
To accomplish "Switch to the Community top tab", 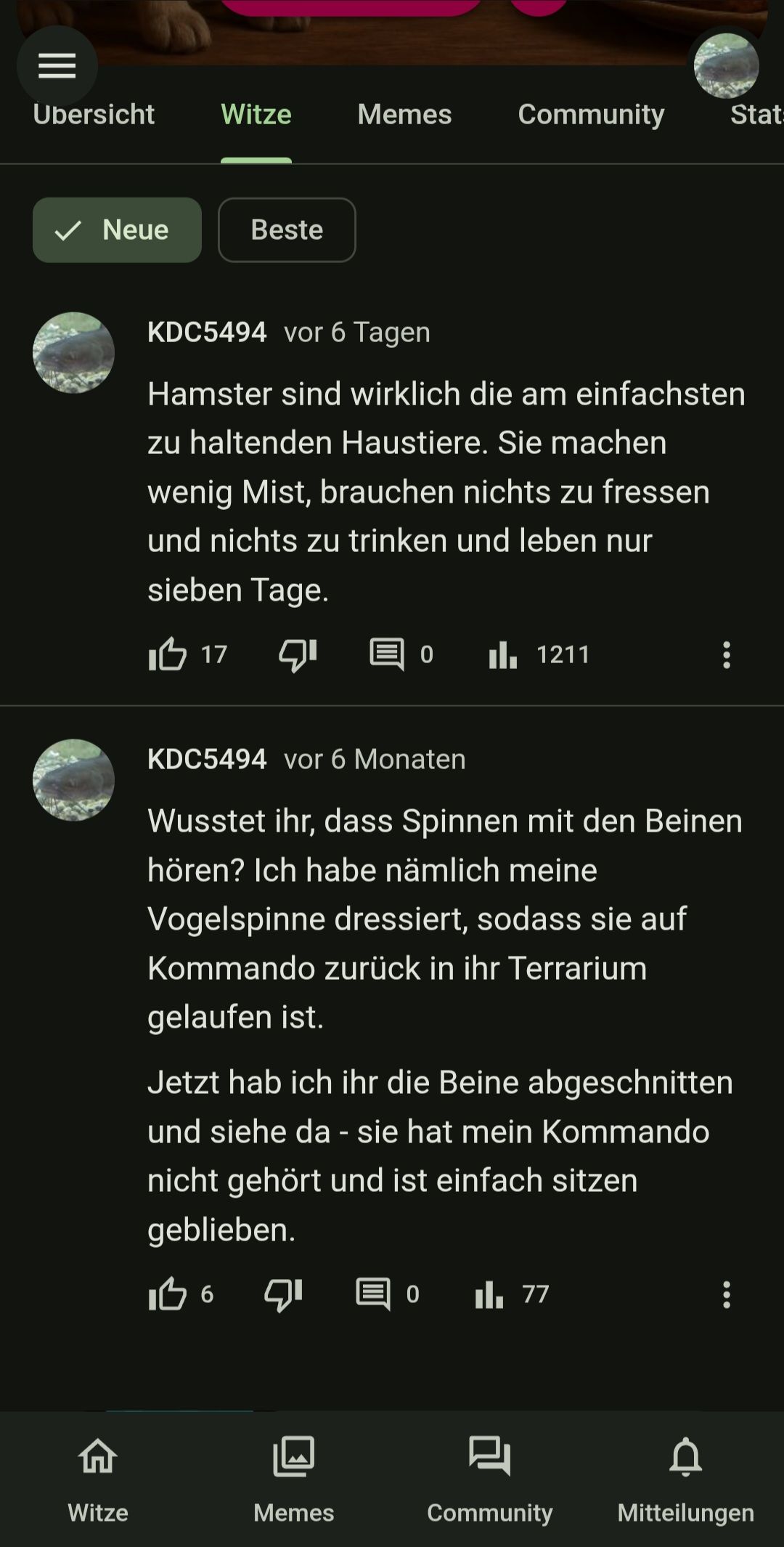I will coord(591,115).
